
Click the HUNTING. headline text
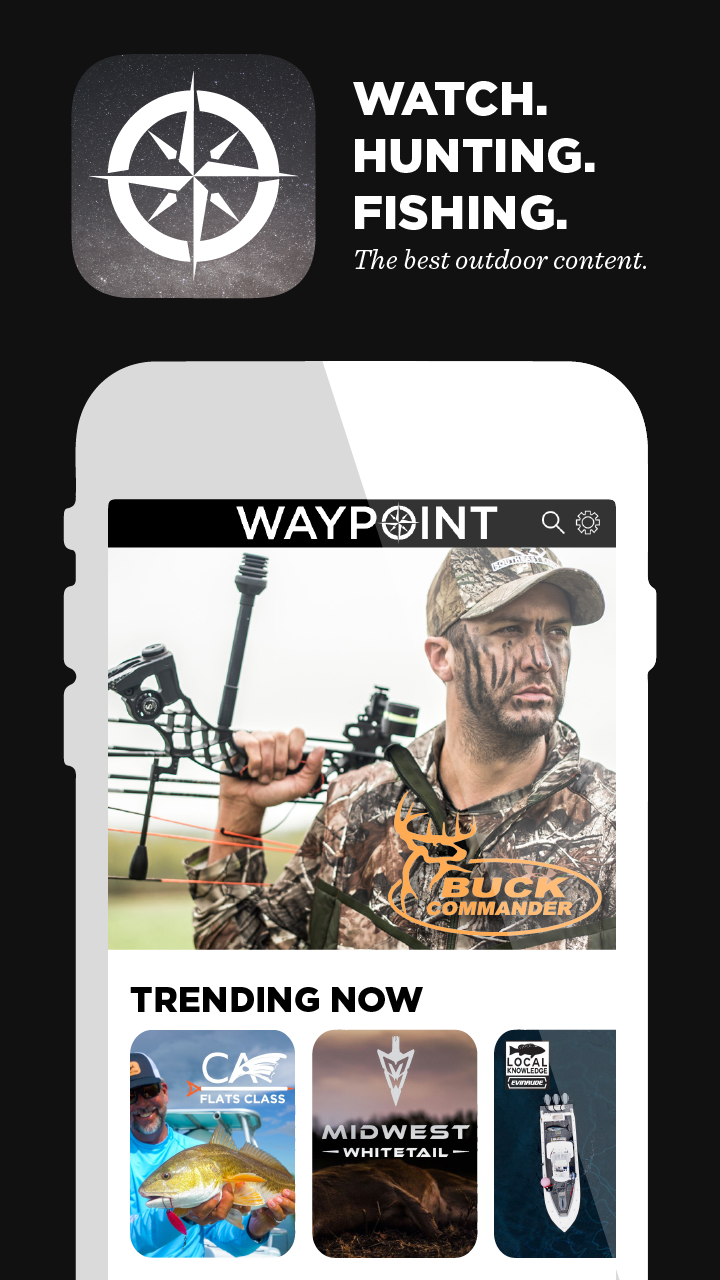click(478, 157)
